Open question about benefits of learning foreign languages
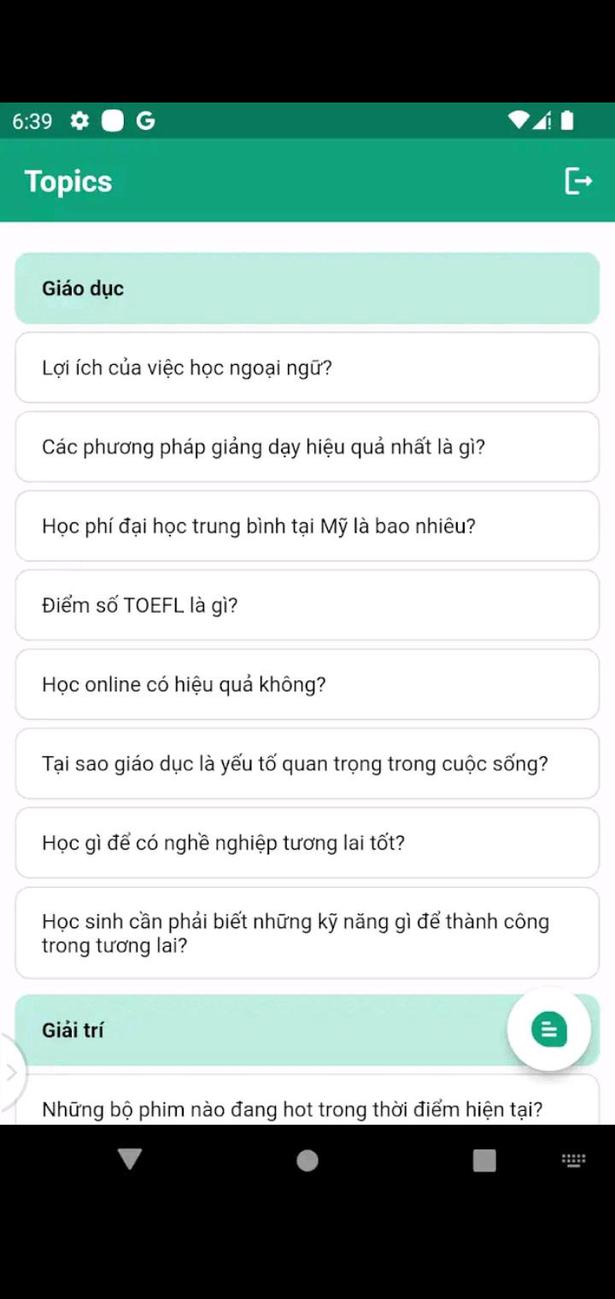Image resolution: width=615 pixels, height=1299 pixels. click(x=307, y=368)
